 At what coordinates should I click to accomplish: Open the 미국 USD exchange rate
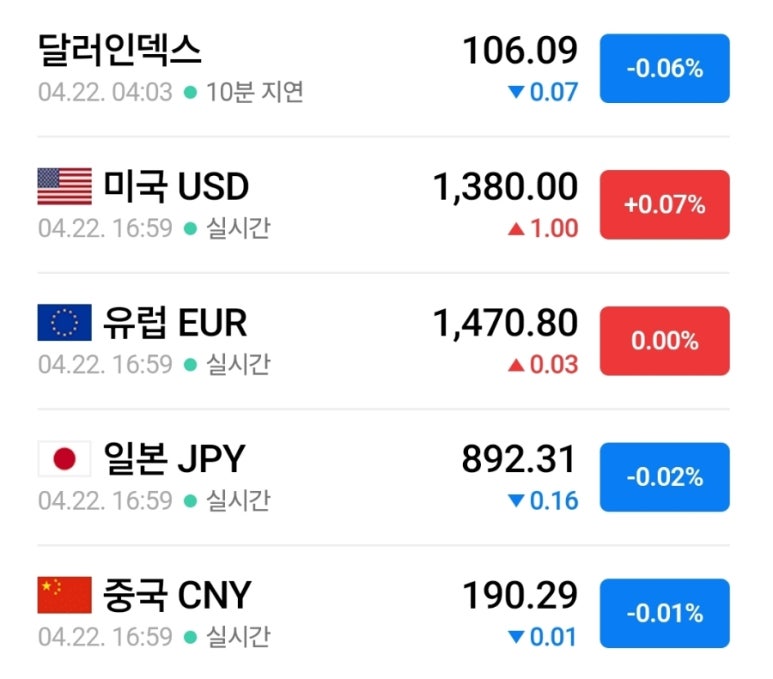point(176,186)
